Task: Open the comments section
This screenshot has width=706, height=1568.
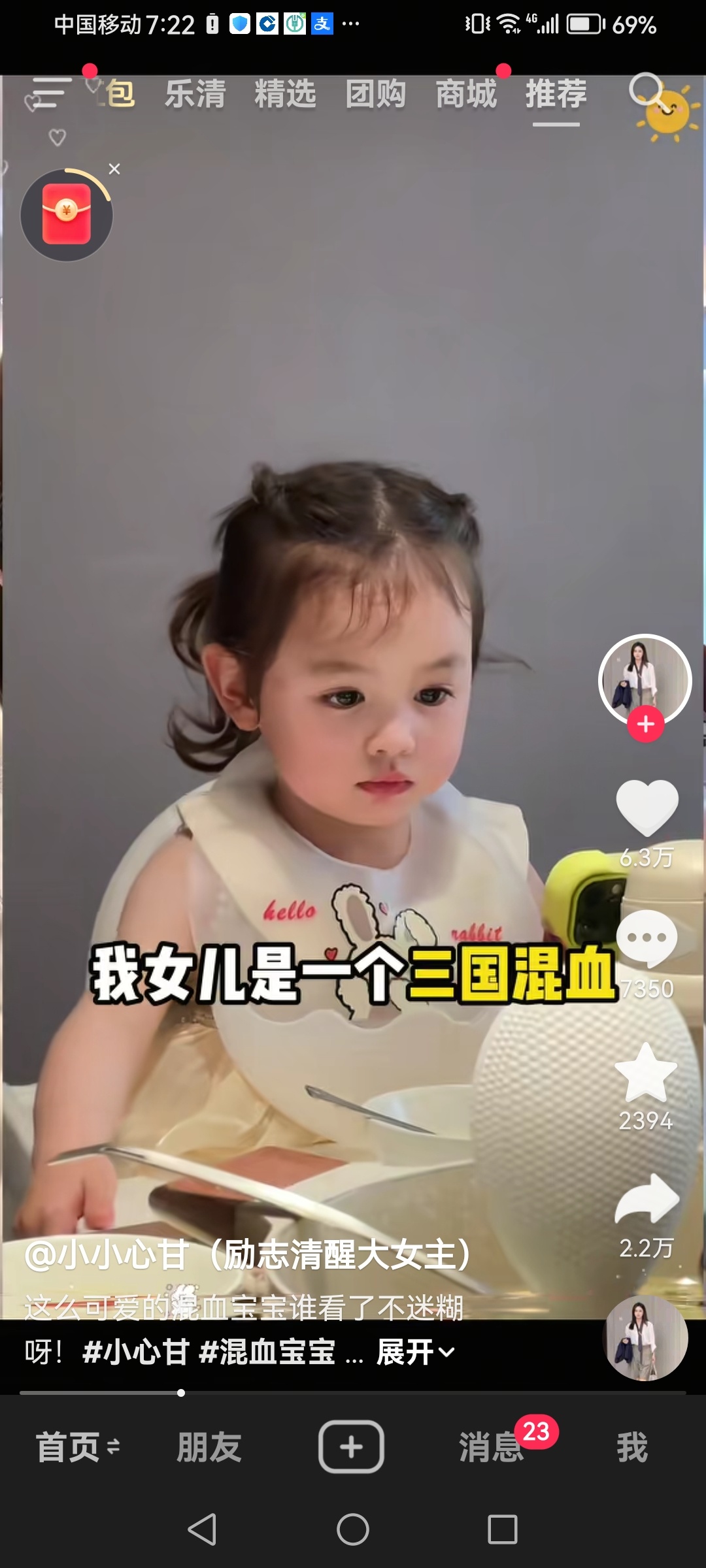Action: coord(647,938)
